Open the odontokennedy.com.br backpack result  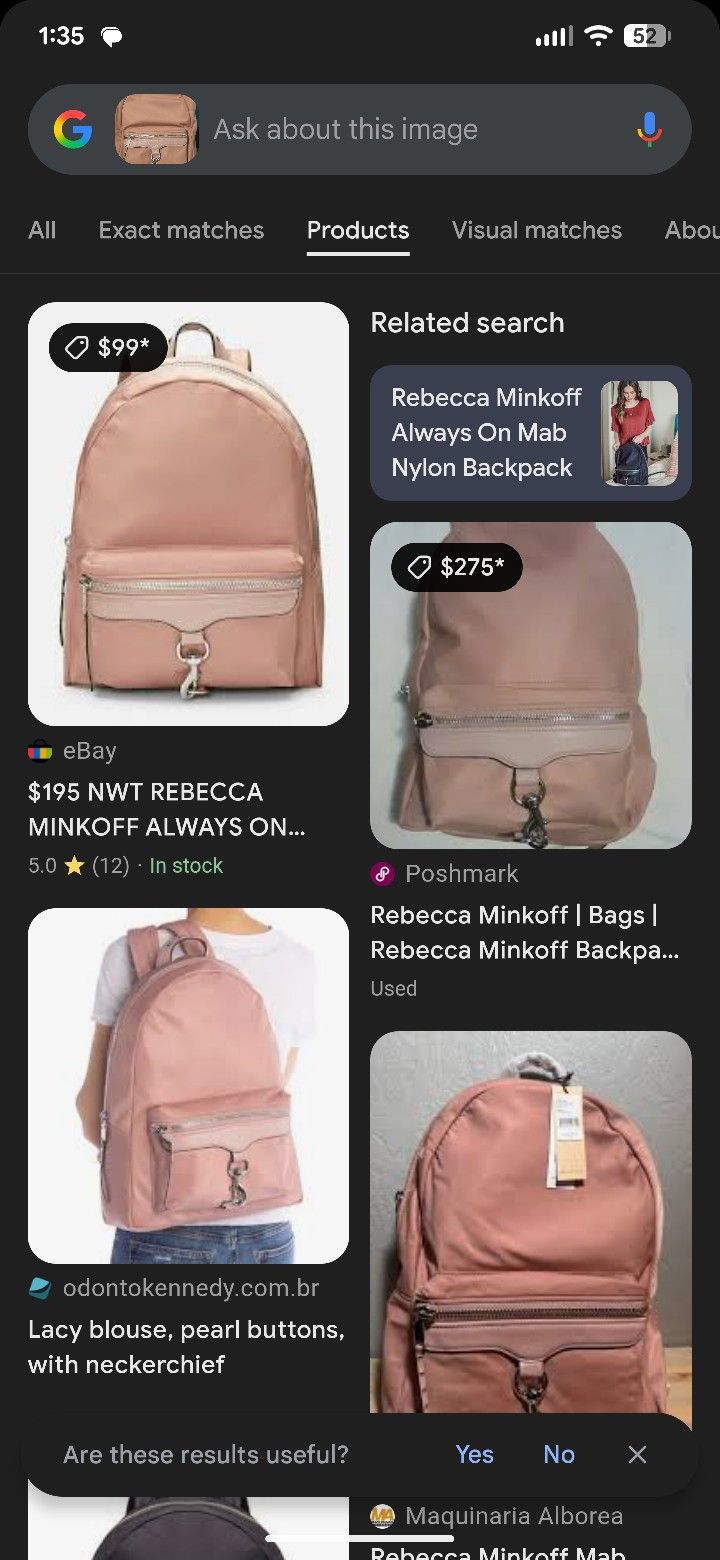[188, 1085]
